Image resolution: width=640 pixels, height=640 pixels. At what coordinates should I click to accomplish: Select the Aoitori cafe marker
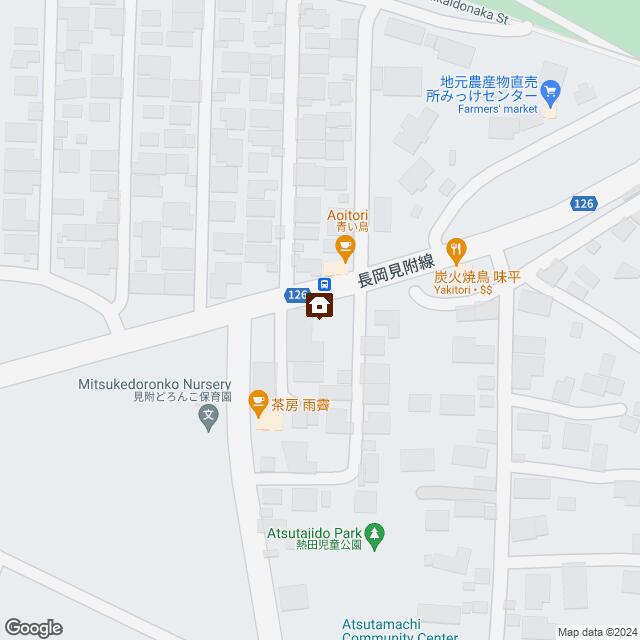point(343,247)
